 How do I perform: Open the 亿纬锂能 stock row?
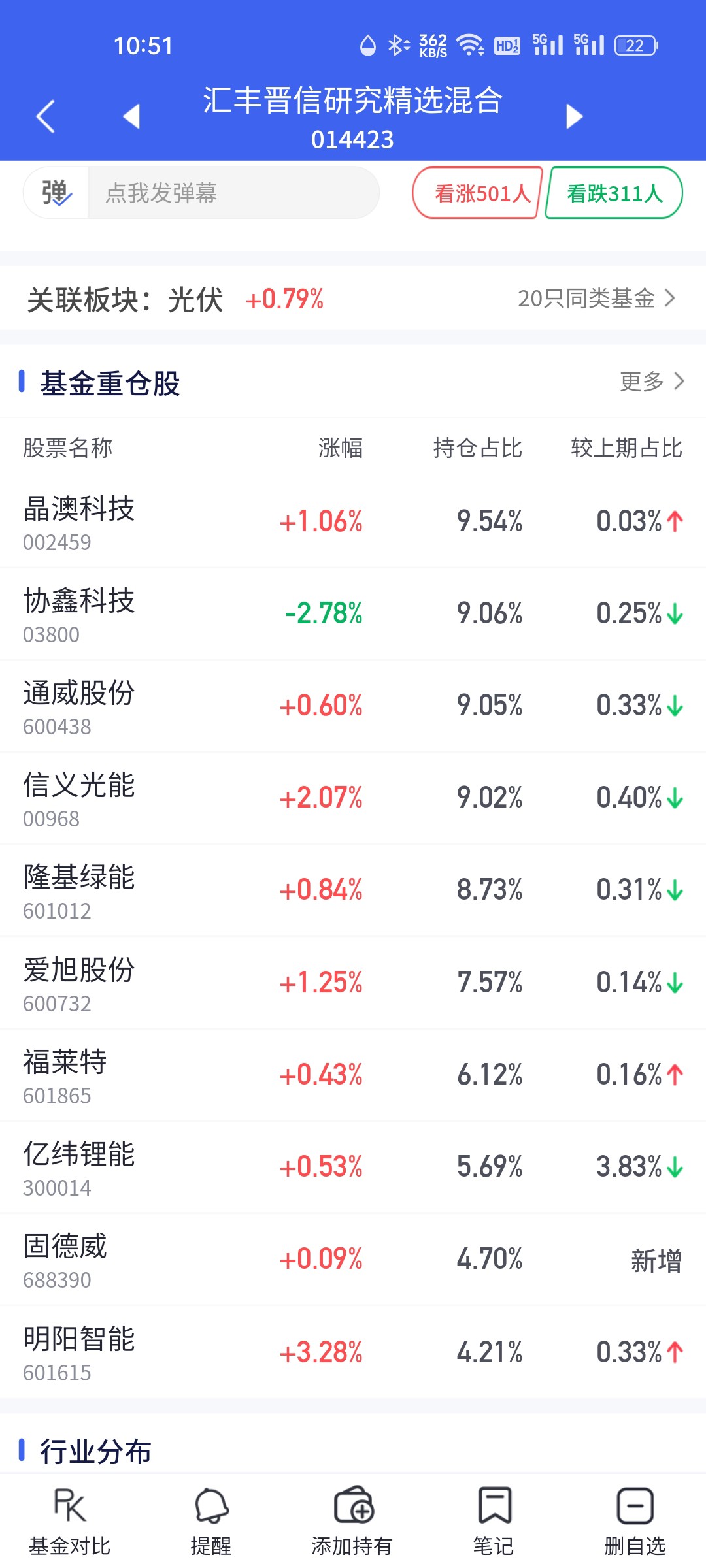point(353,1168)
